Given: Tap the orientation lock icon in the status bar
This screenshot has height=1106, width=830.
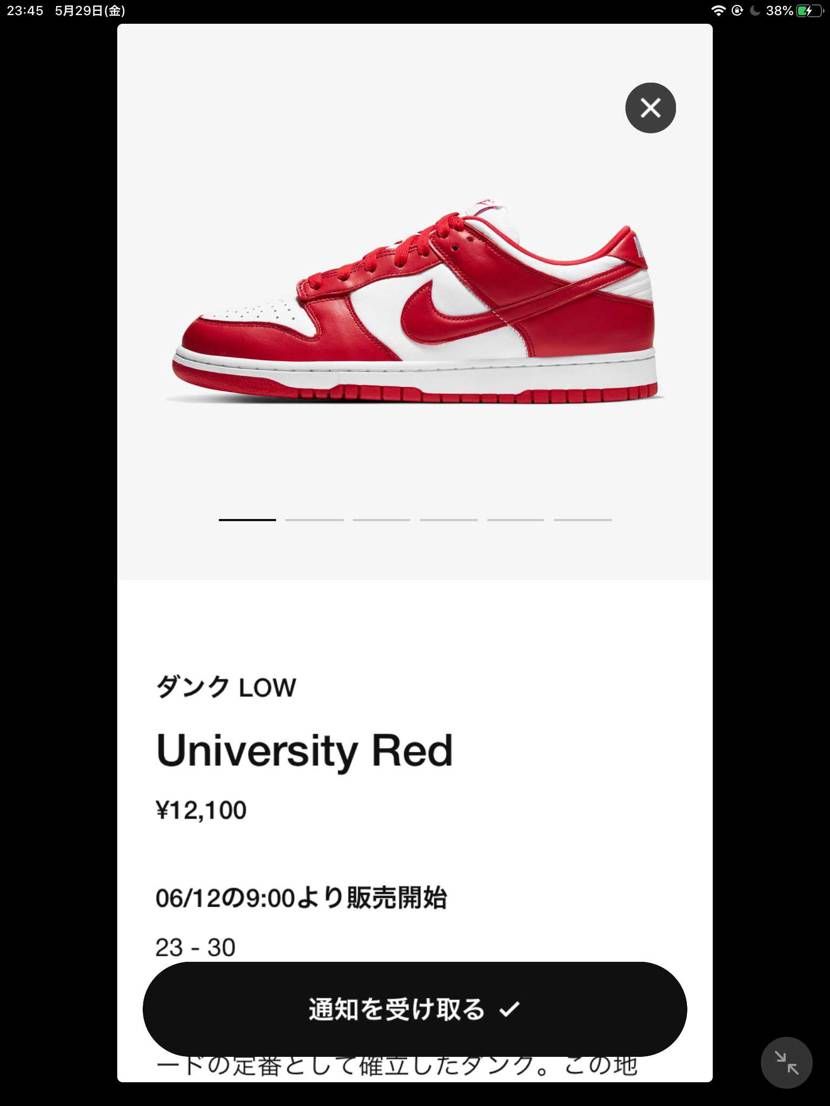Looking at the screenshot, I should tap(737, 10).
